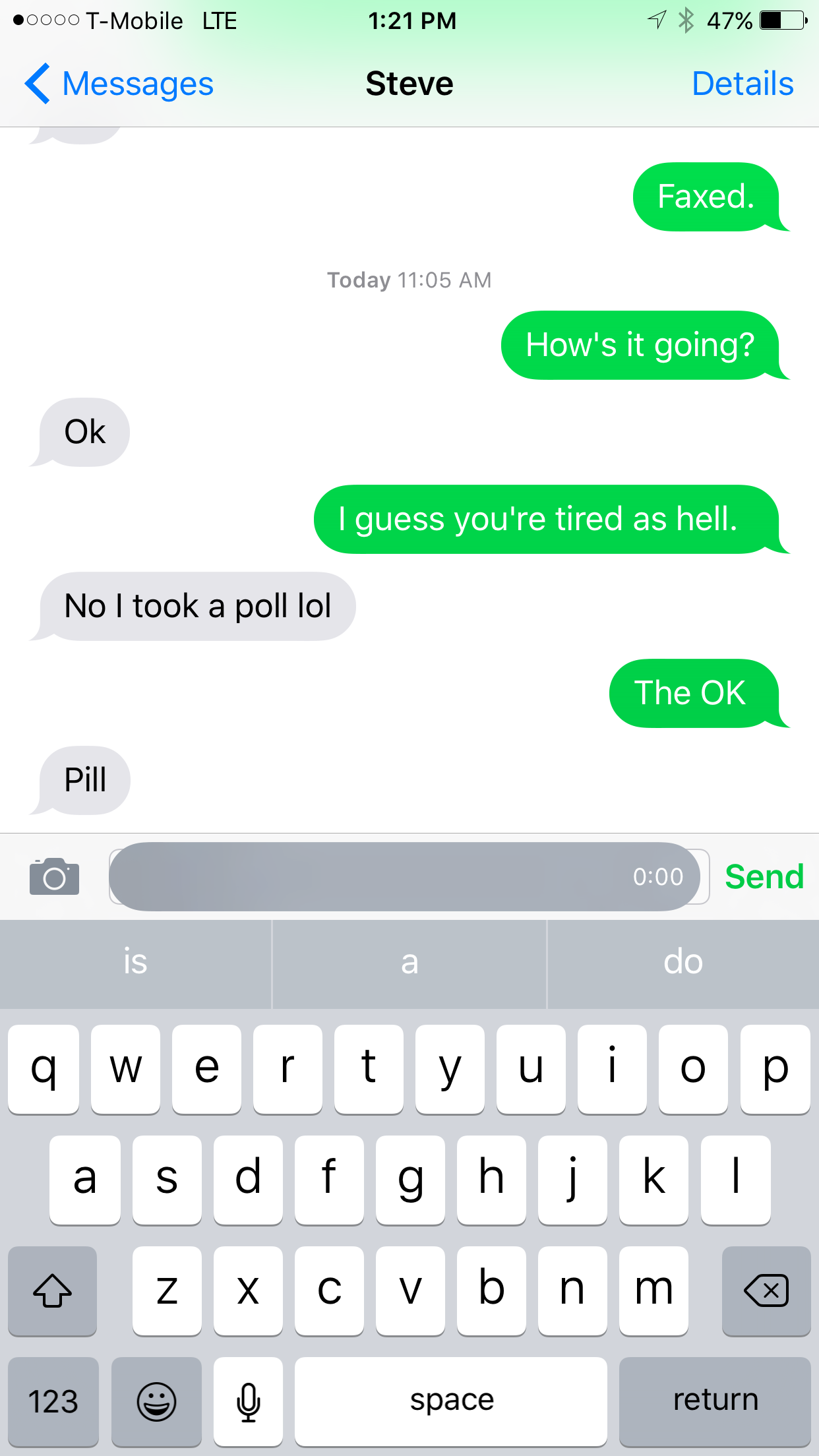Start dictation with the microphone key
This screenshot has height=1456, width=819.
(x=248, y=1401)
